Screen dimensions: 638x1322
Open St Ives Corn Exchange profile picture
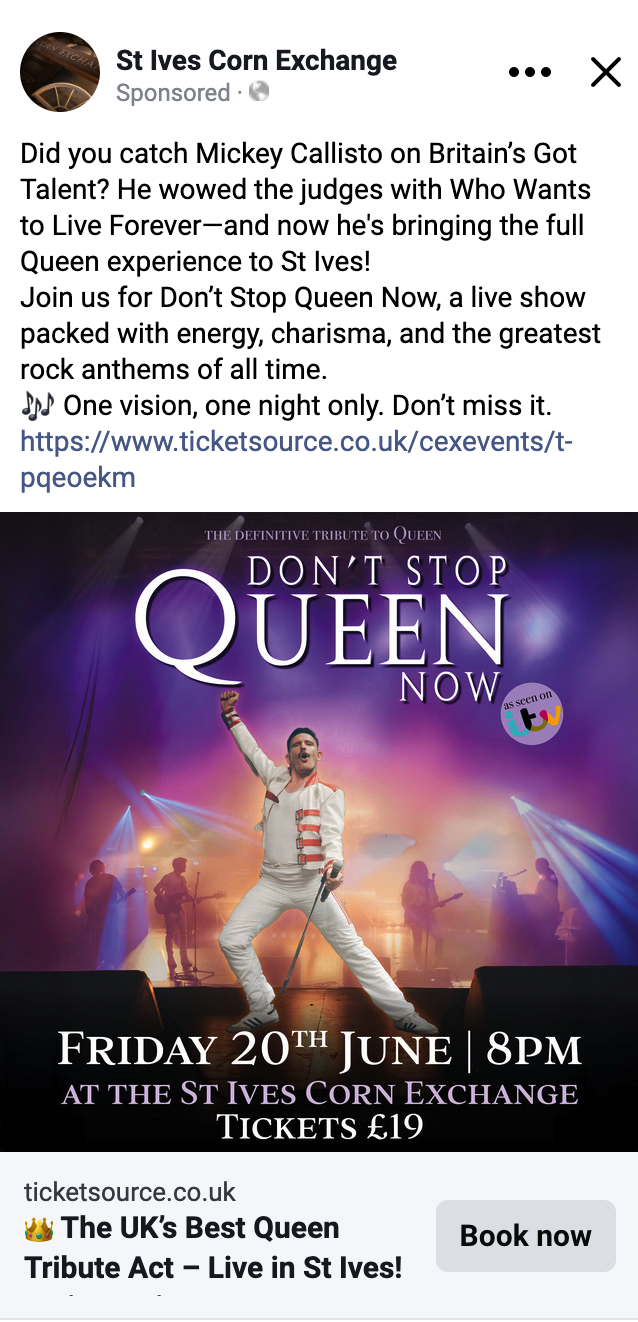pos(60,72)
